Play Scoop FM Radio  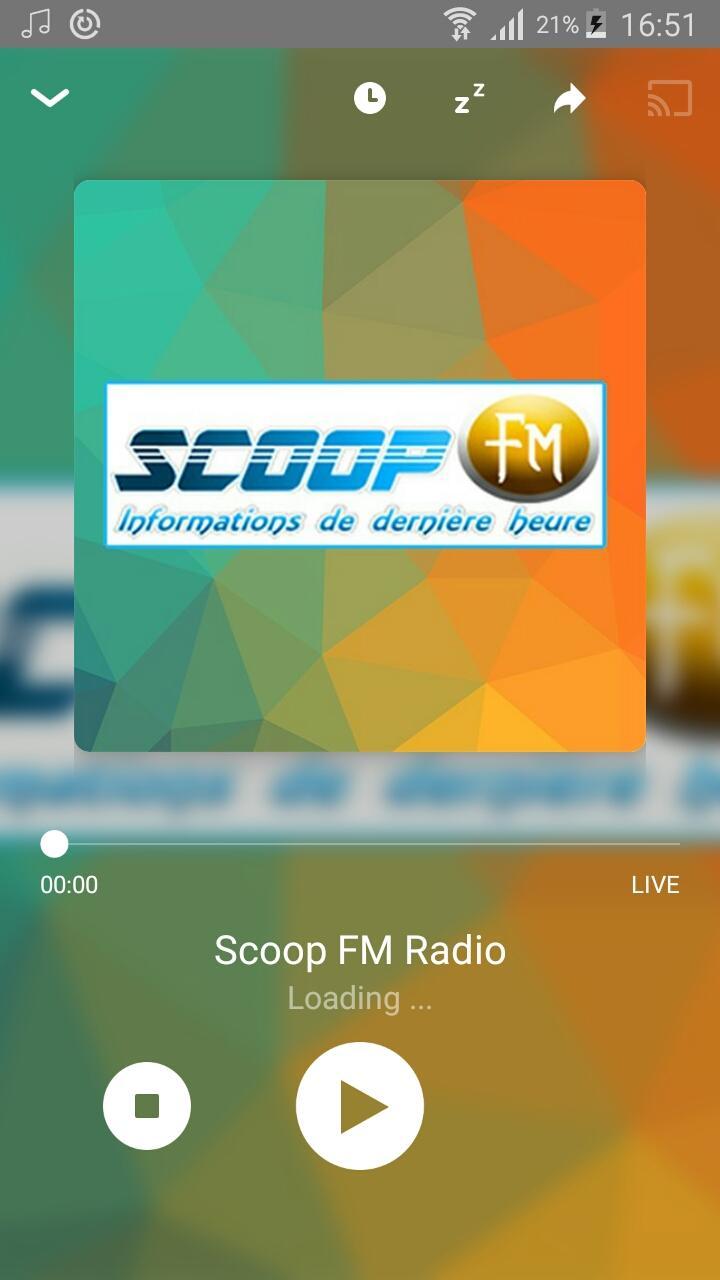(x=360, y=1106)
